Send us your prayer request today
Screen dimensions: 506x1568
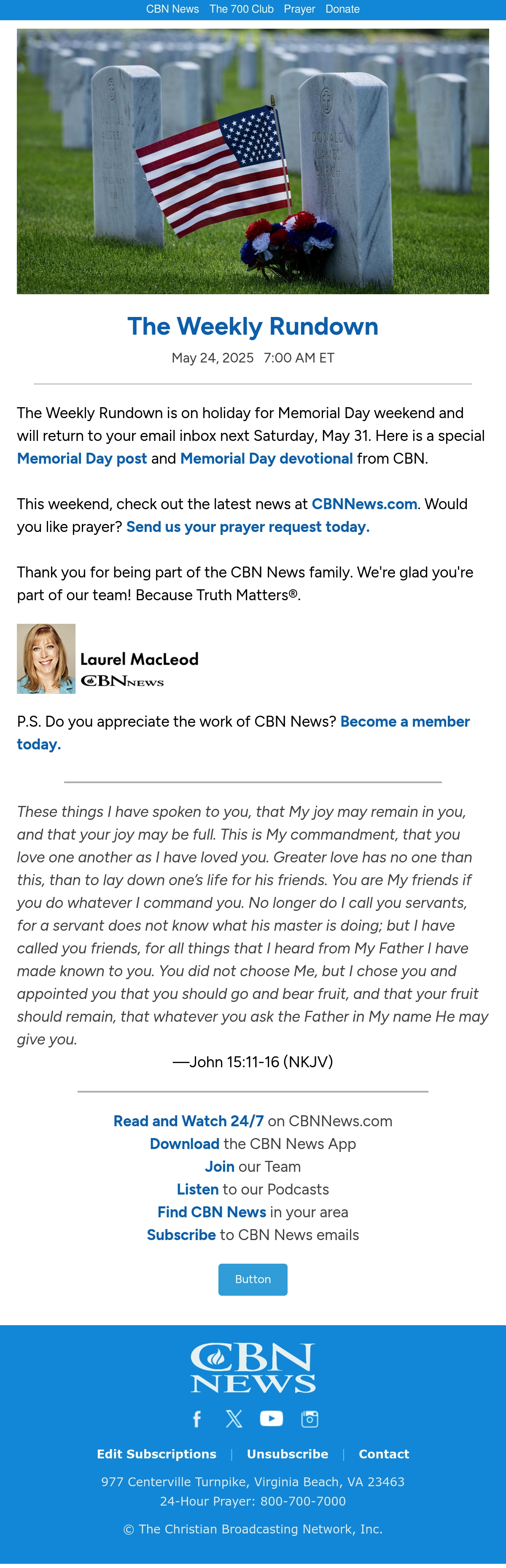248,526
